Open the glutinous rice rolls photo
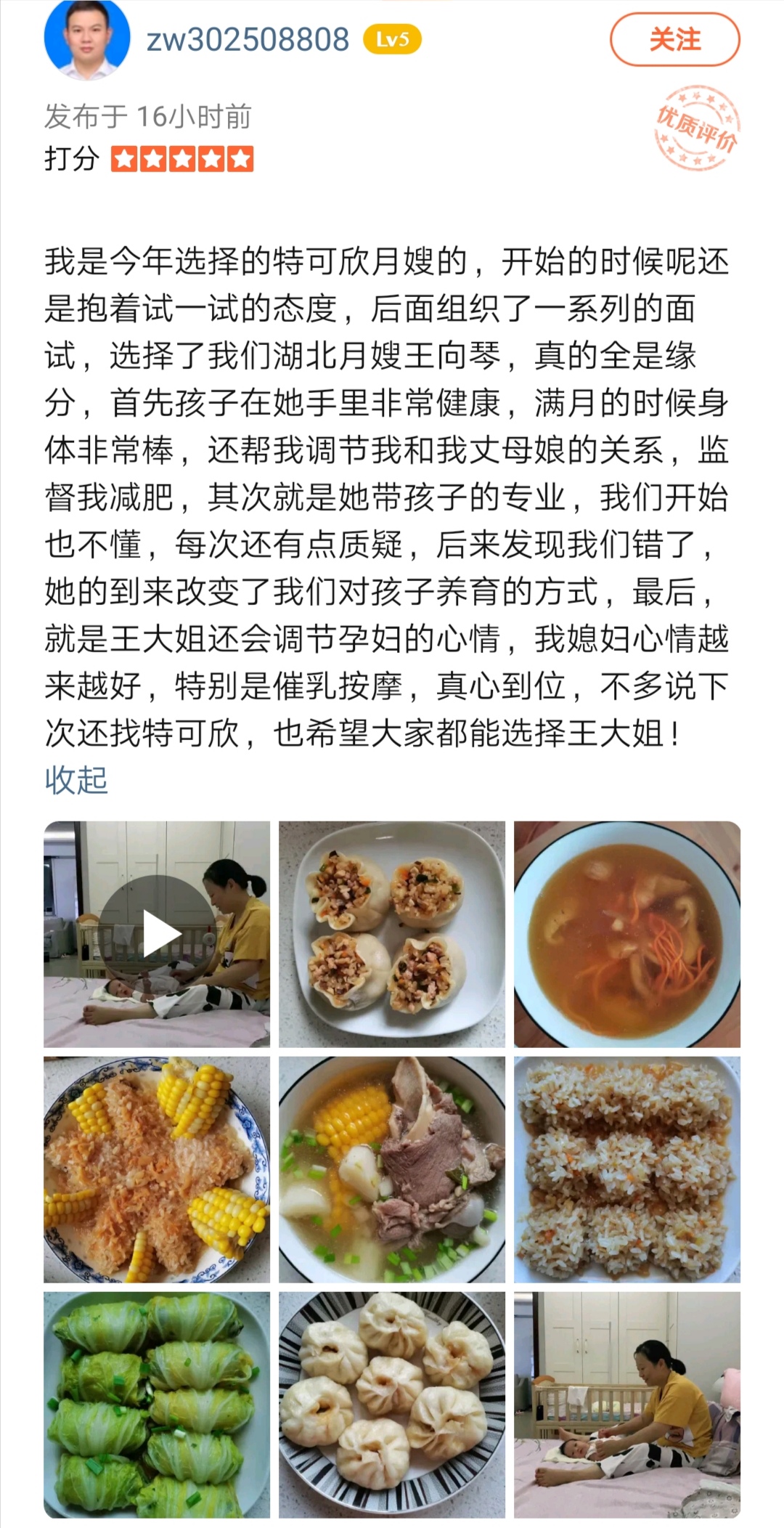 pyautogui.click(x=627, y=1169)
